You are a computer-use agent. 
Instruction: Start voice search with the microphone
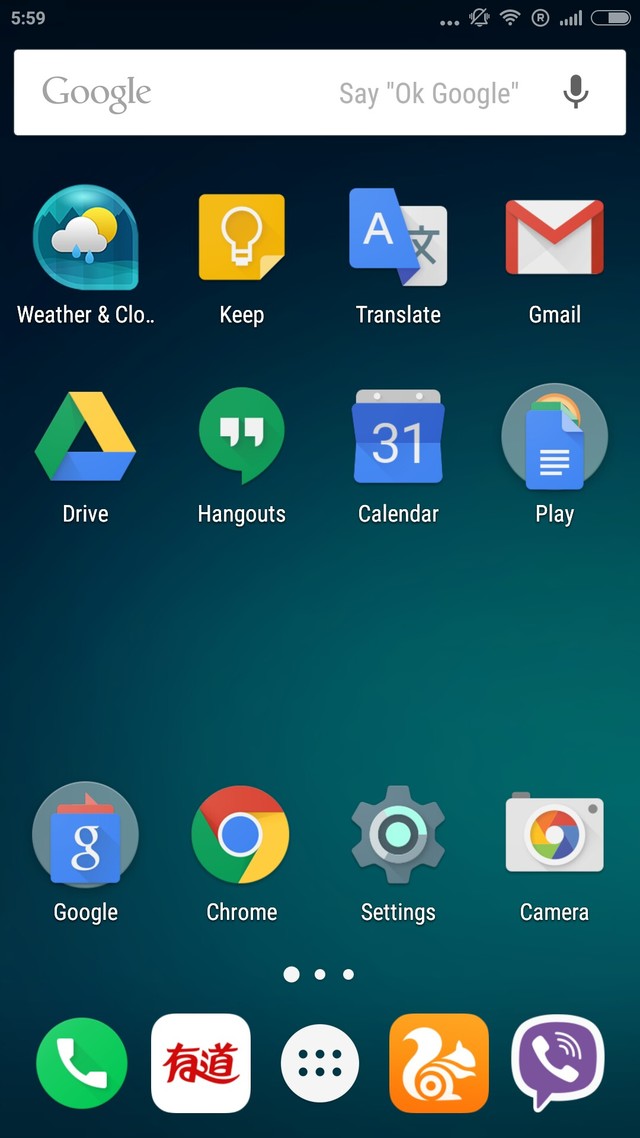[x=575, y=93]
